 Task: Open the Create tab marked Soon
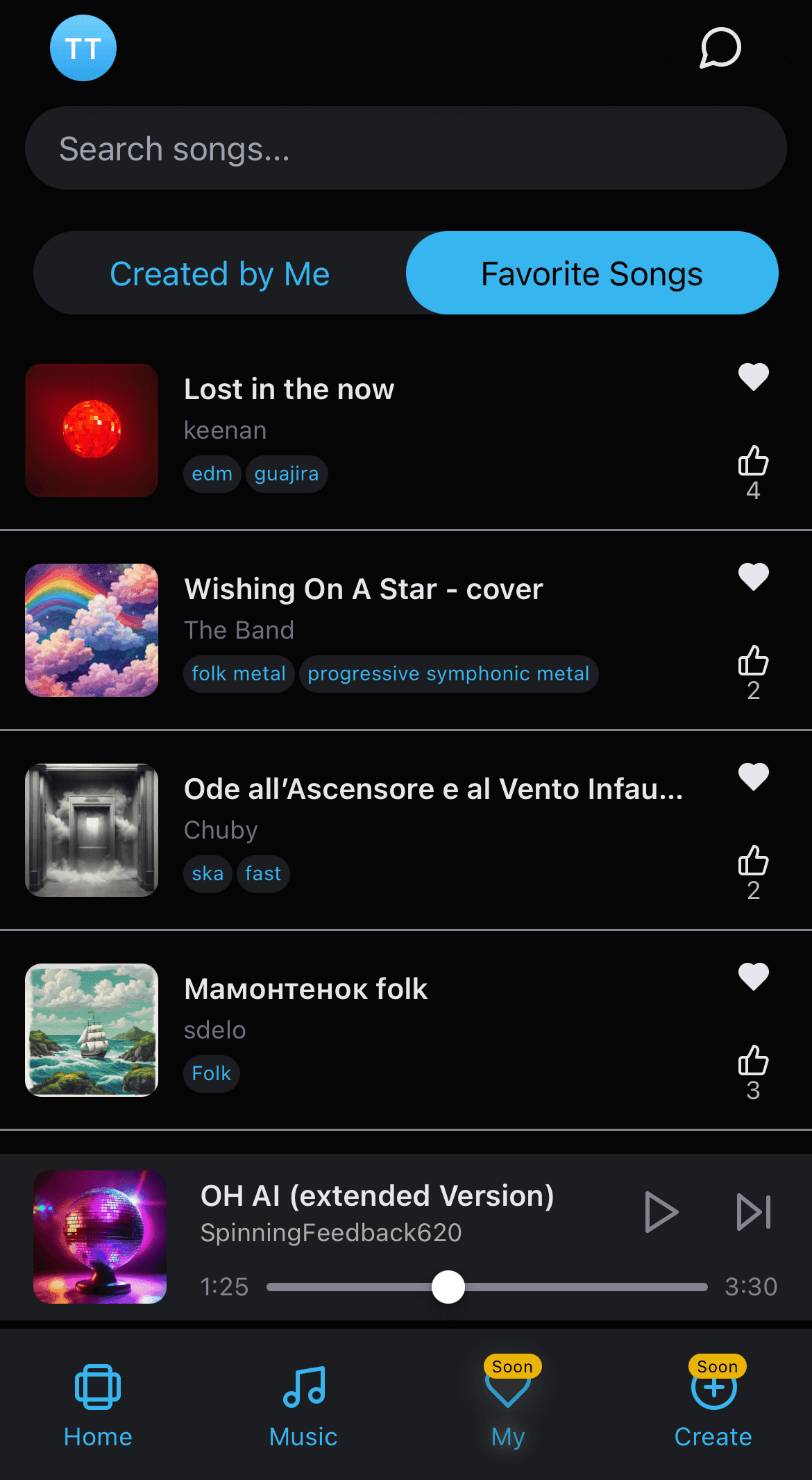(713, 1402)
